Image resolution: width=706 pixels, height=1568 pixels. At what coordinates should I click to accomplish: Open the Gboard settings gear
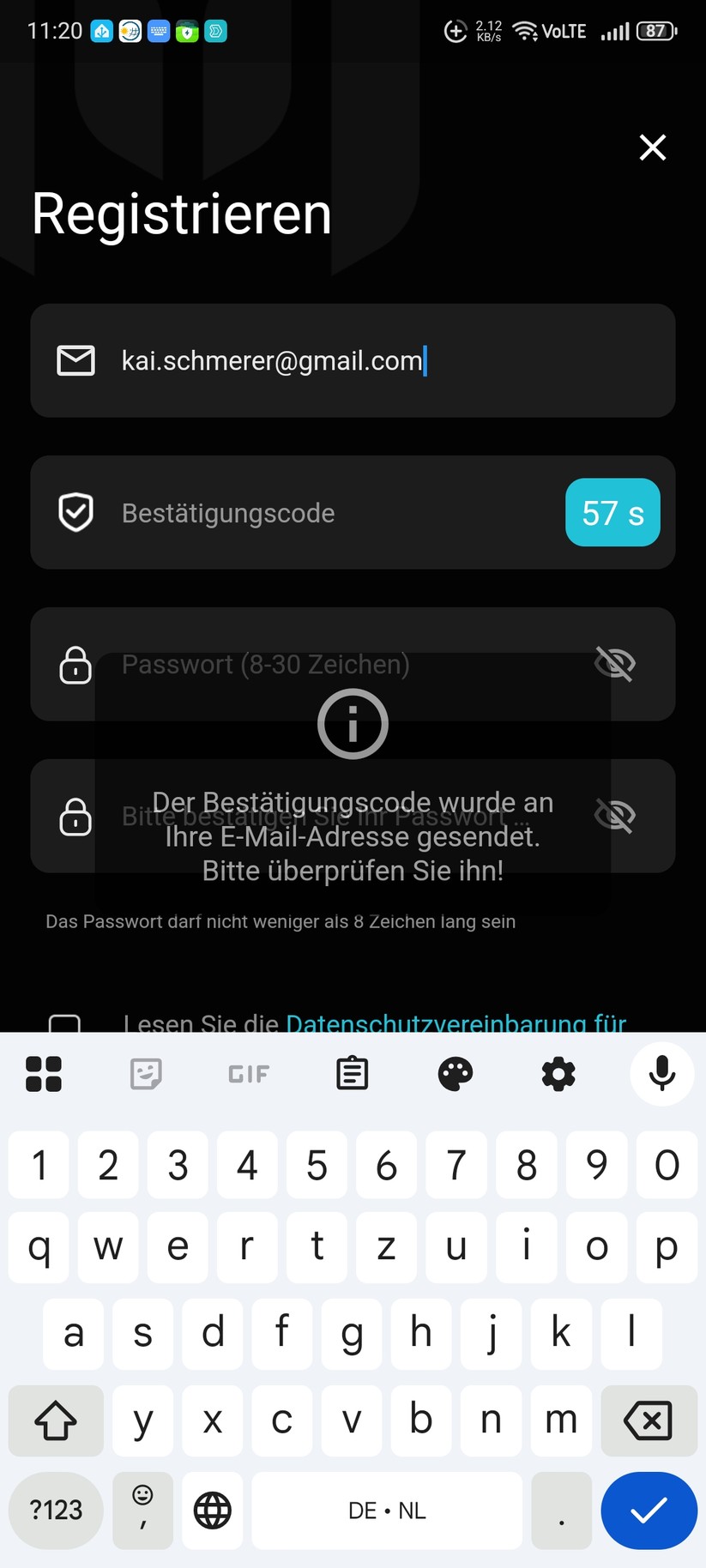point(558,1073)
